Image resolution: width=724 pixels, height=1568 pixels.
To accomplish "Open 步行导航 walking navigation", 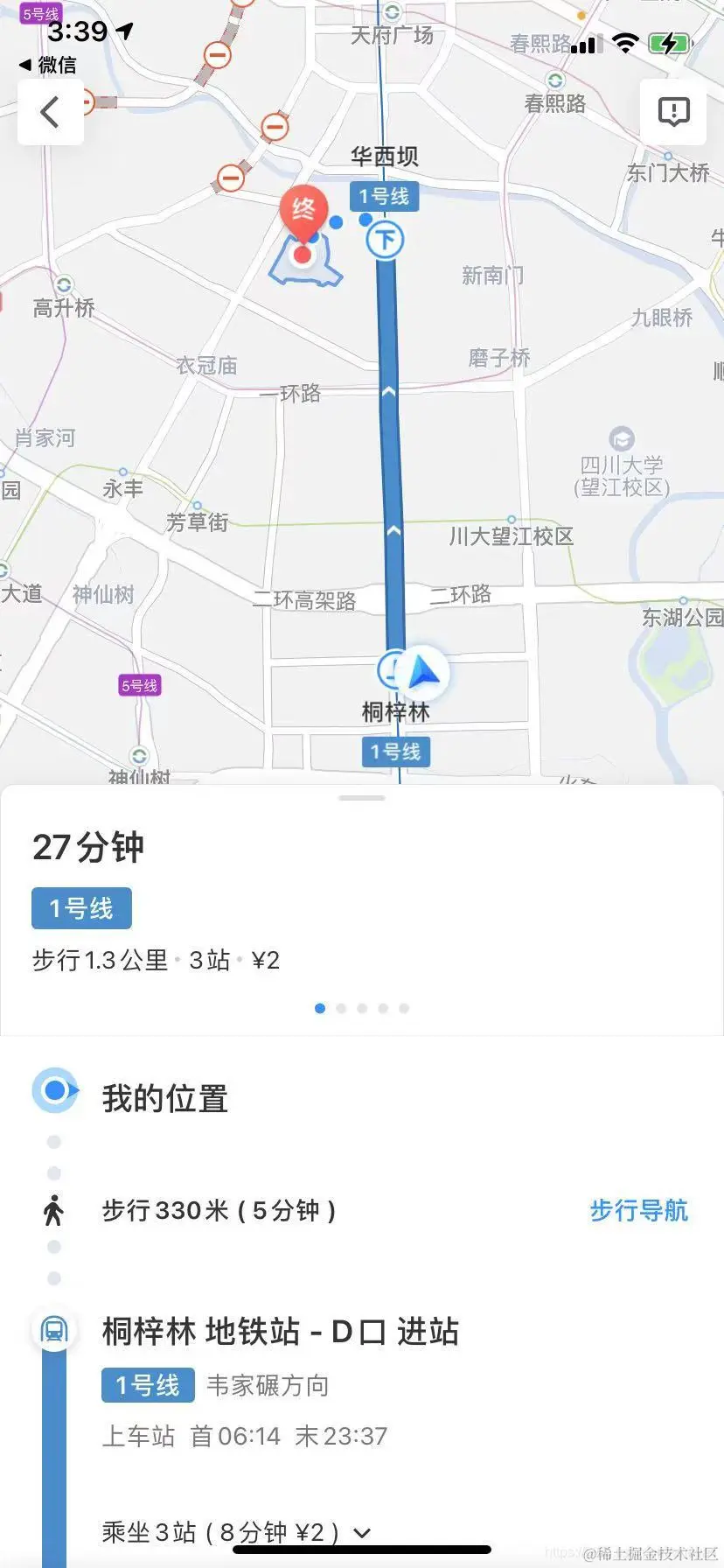I will coord(638,1211).
